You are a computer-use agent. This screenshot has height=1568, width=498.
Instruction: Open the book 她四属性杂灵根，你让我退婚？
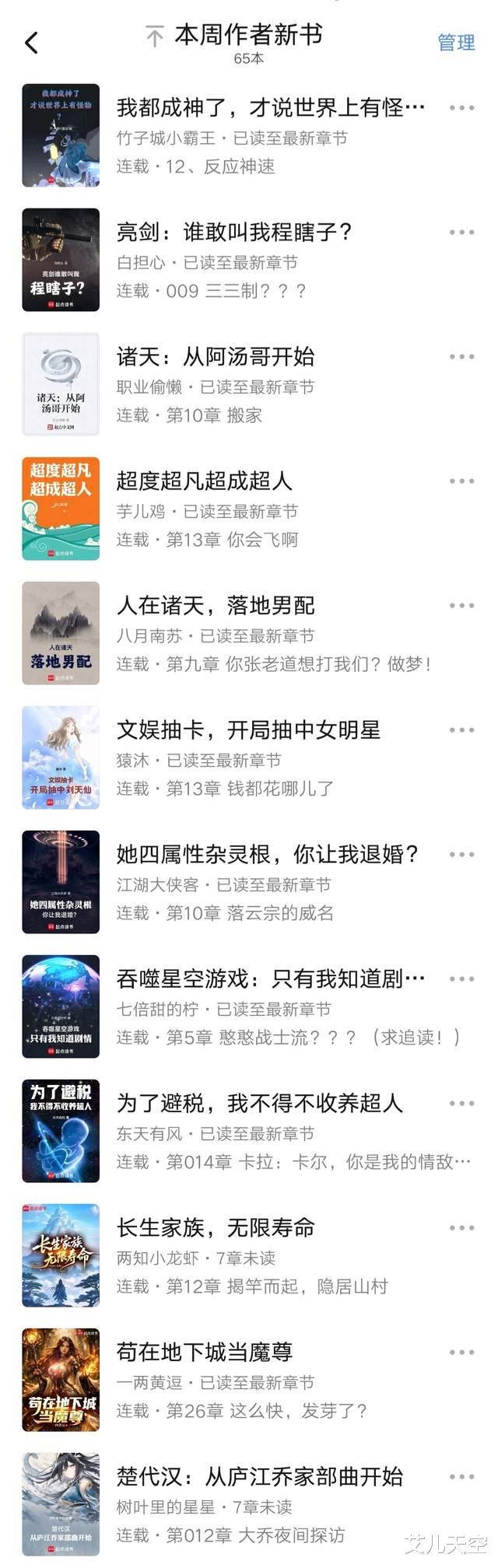pos(268,854)
